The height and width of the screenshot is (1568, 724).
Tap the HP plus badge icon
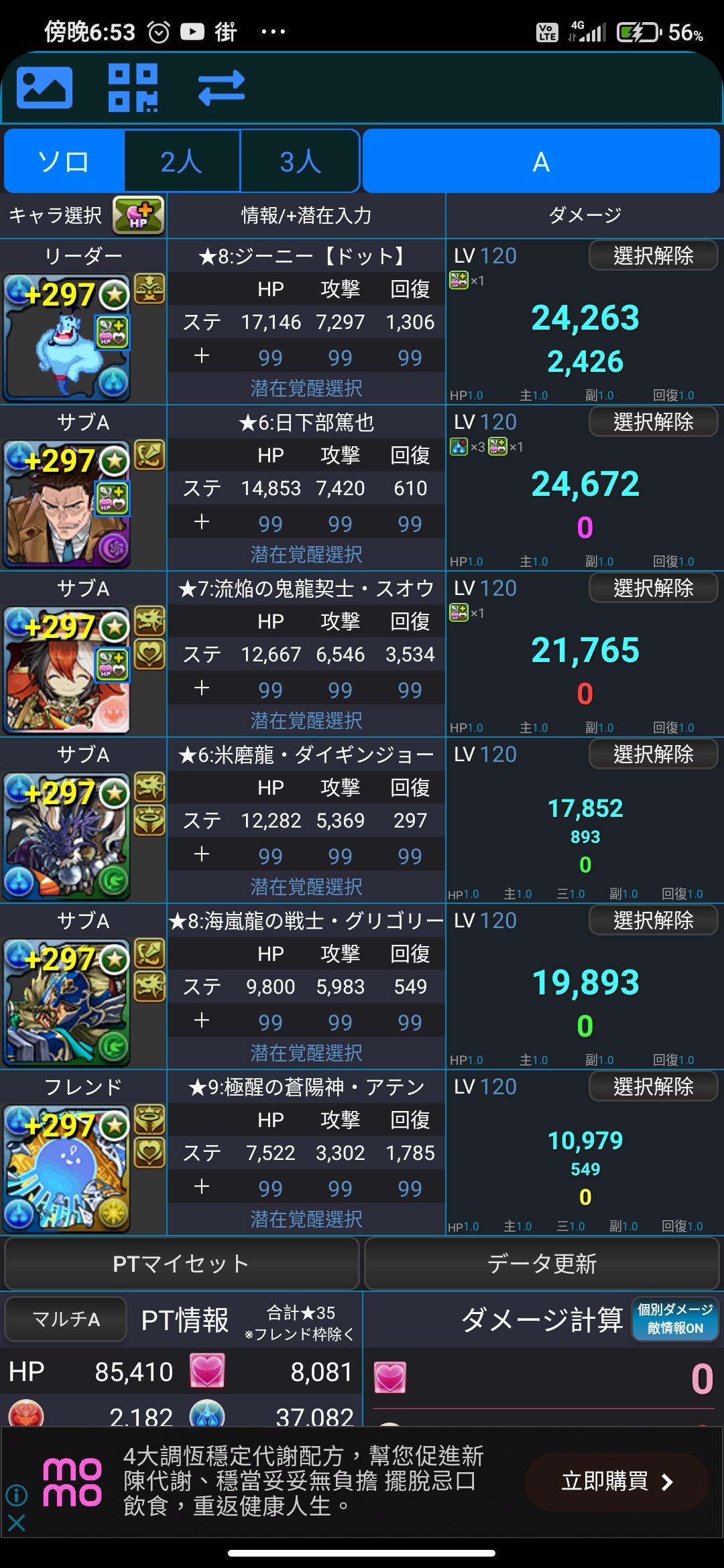(139, 215)
